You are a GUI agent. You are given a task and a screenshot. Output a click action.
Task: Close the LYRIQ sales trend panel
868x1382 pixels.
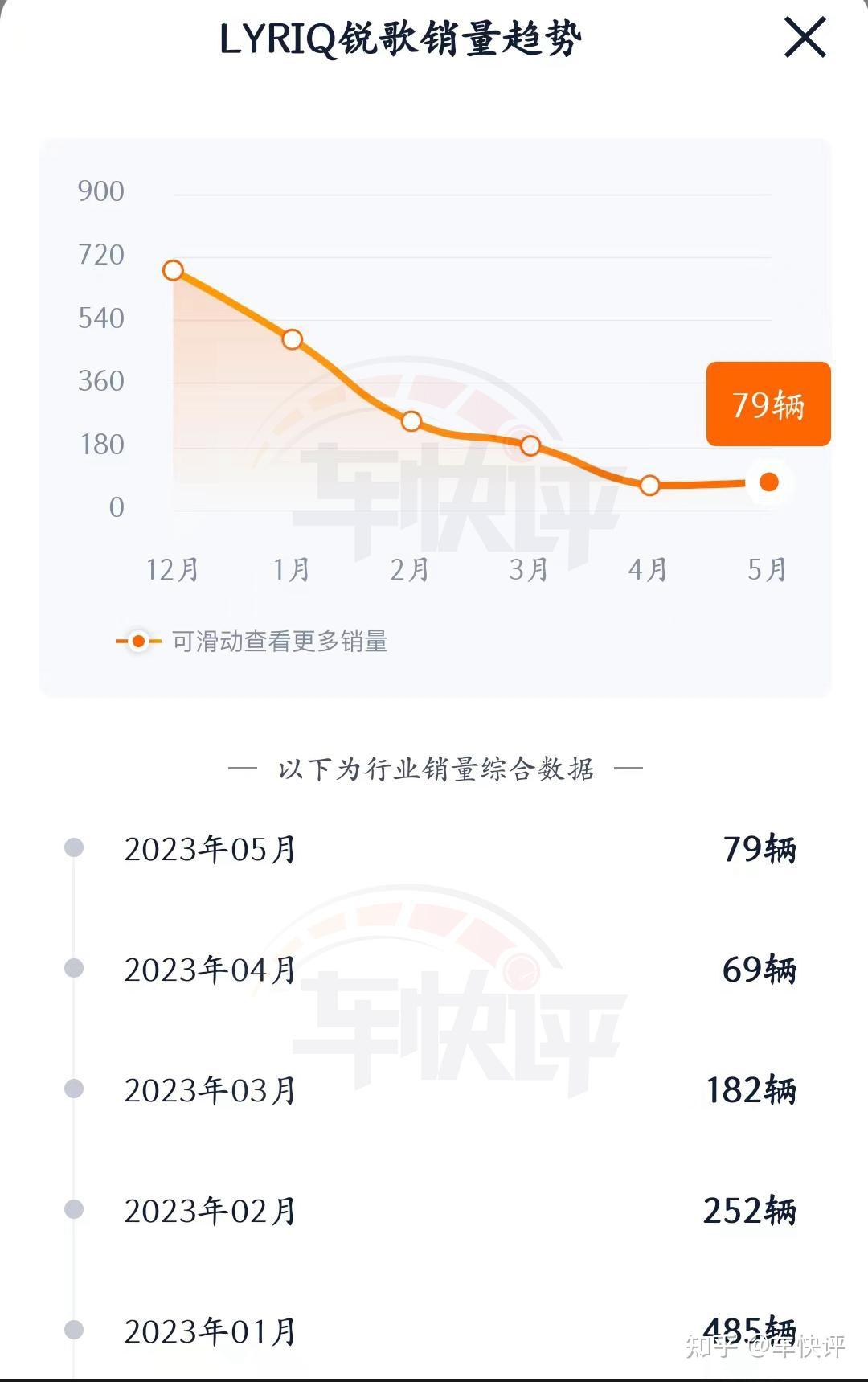805,38
